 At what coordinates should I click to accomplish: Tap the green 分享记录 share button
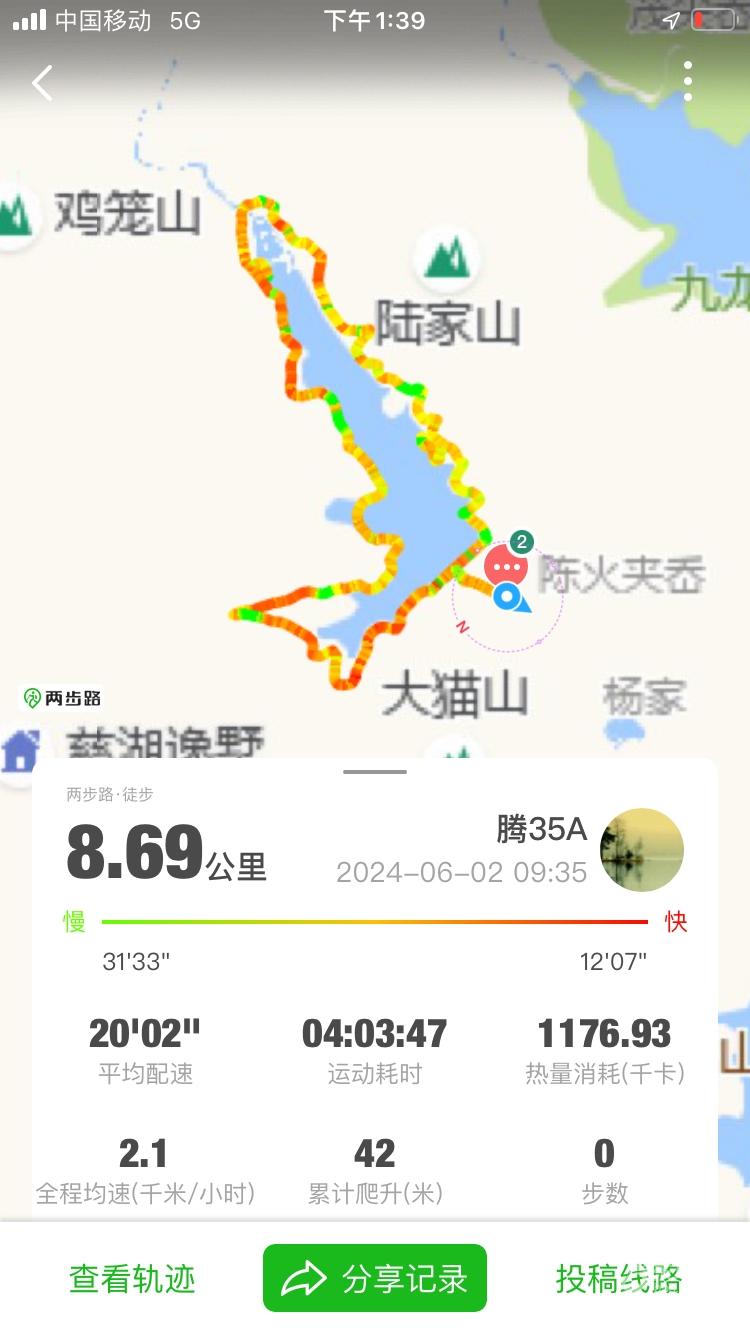[x=375, y=1278]
